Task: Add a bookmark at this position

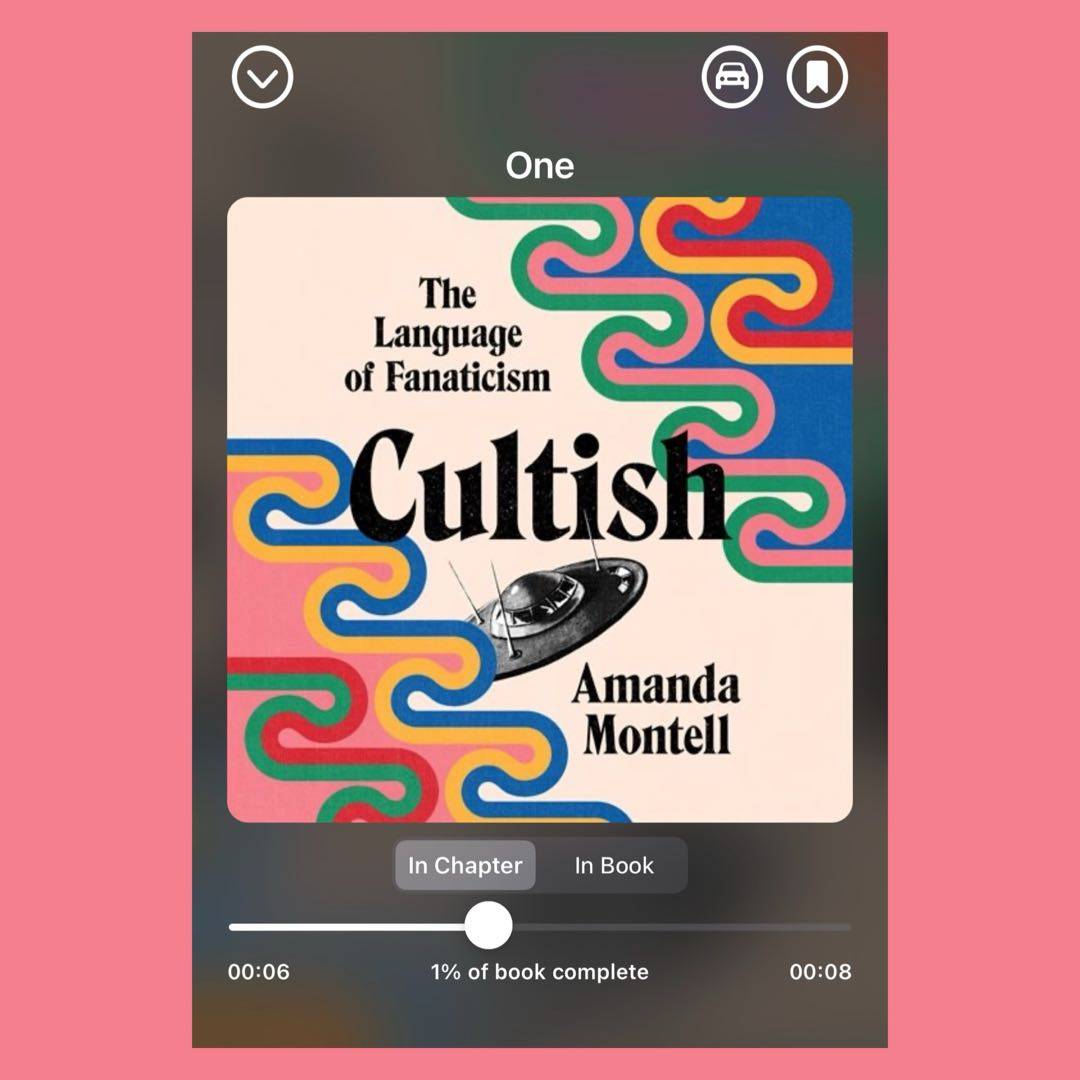Action: 817,78
